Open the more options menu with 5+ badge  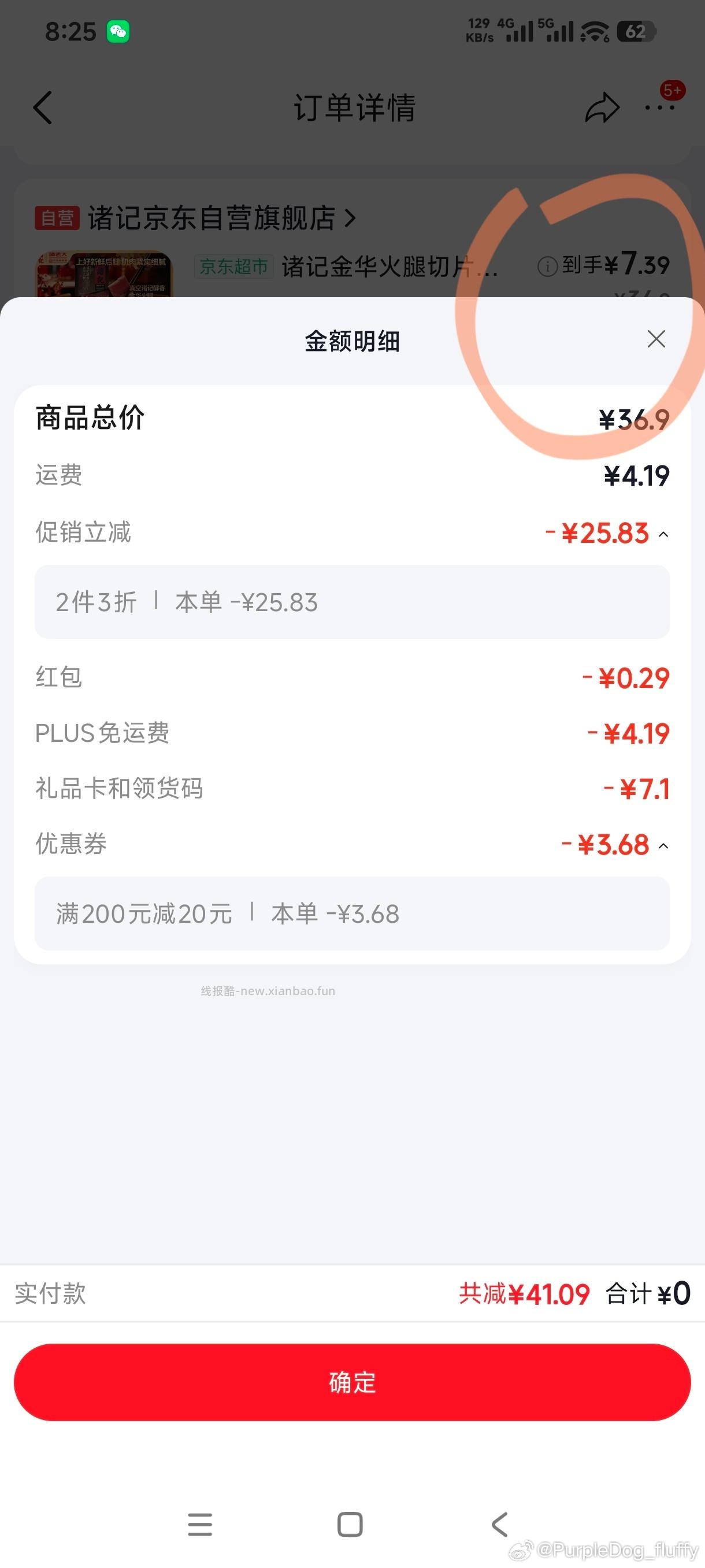click(x=660, y=108)
